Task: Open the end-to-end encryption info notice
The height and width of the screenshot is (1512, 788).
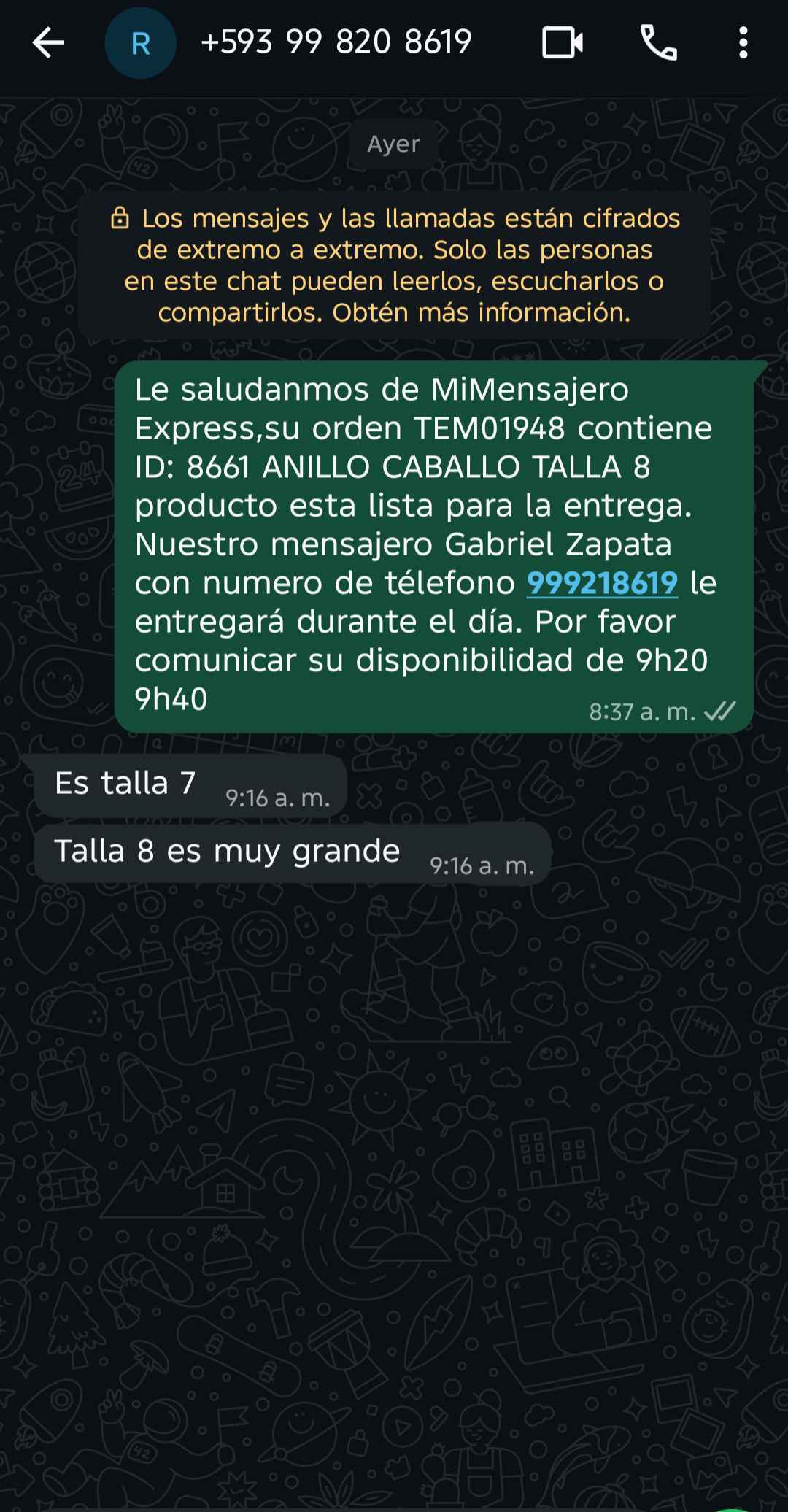Action: click(x=394, y=265)
